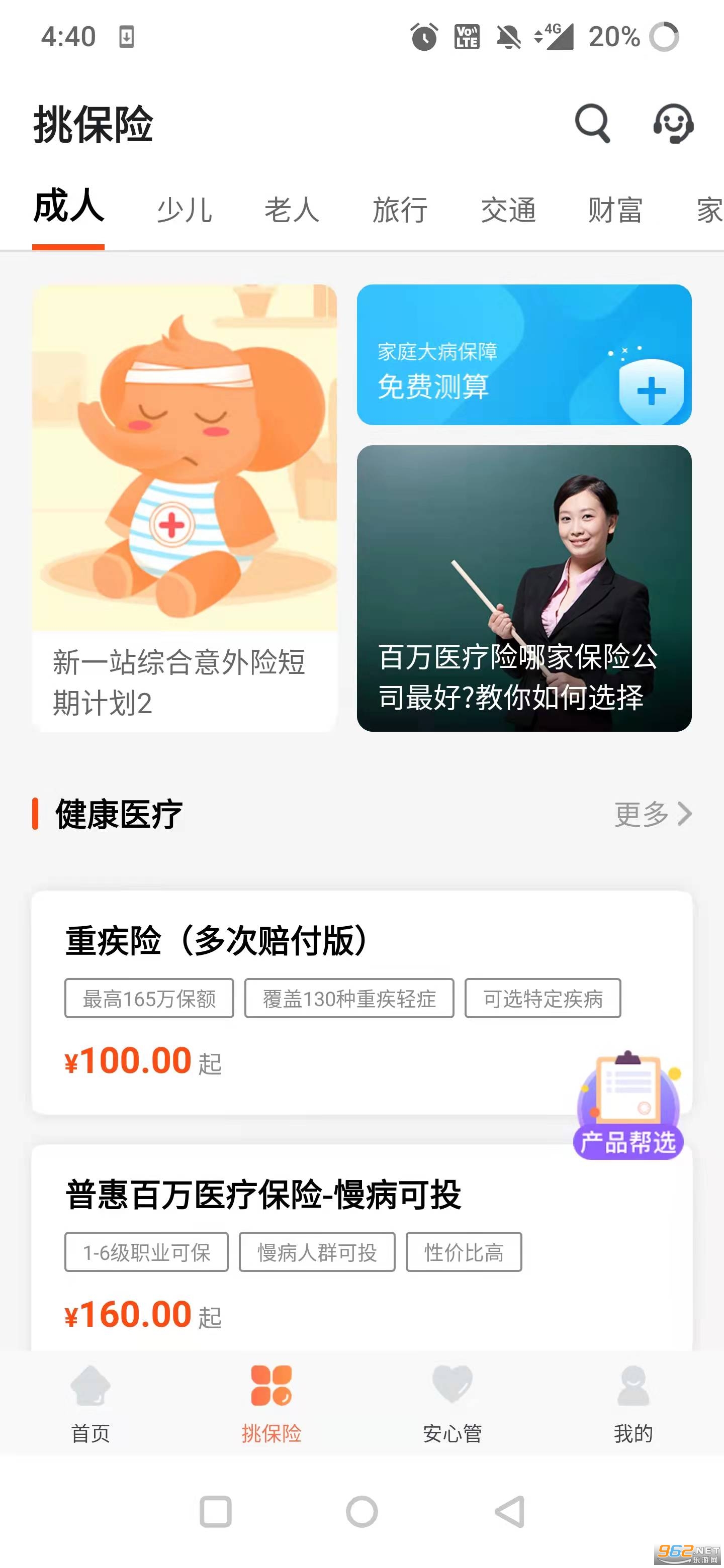Screen dimensions: 724x1568
Task: Open 家庭大病保障 免费测算 banner
Action: (524, 355)
